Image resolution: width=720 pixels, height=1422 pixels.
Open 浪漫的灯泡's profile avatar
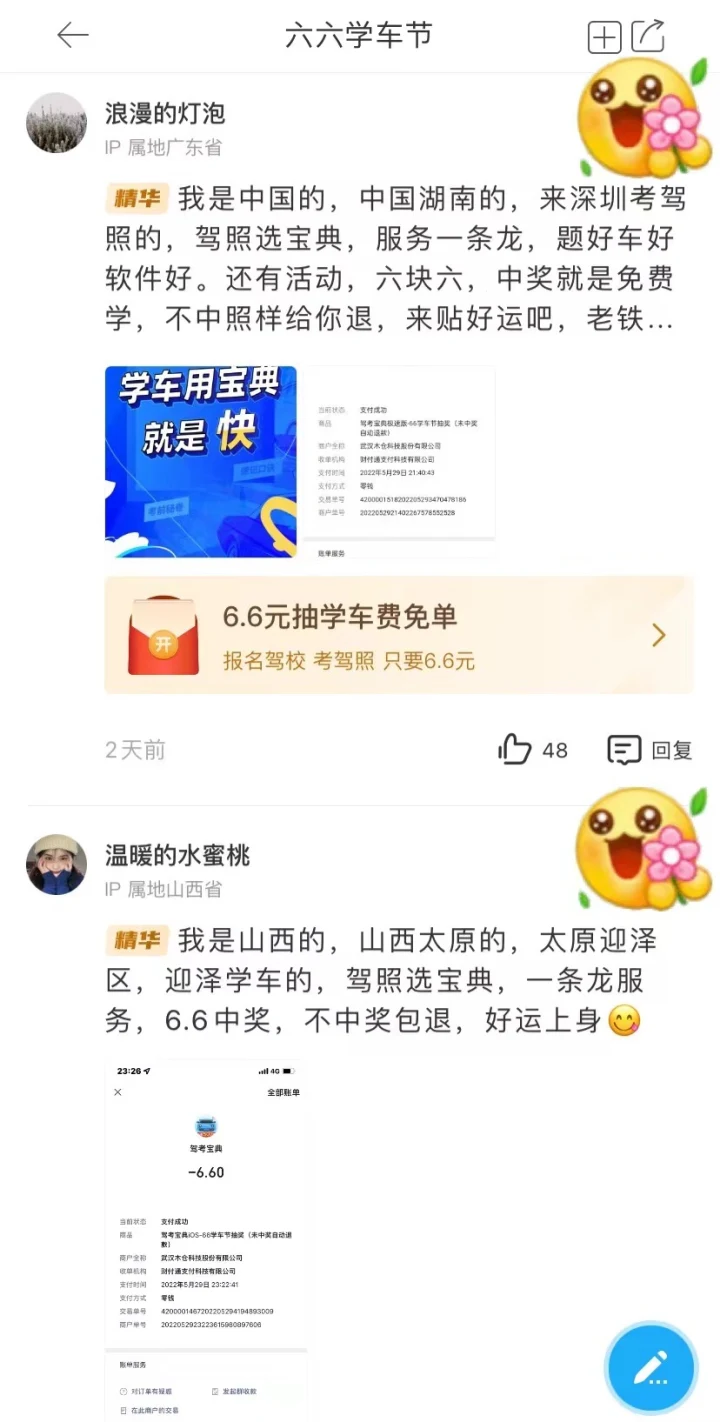point(56,123)
